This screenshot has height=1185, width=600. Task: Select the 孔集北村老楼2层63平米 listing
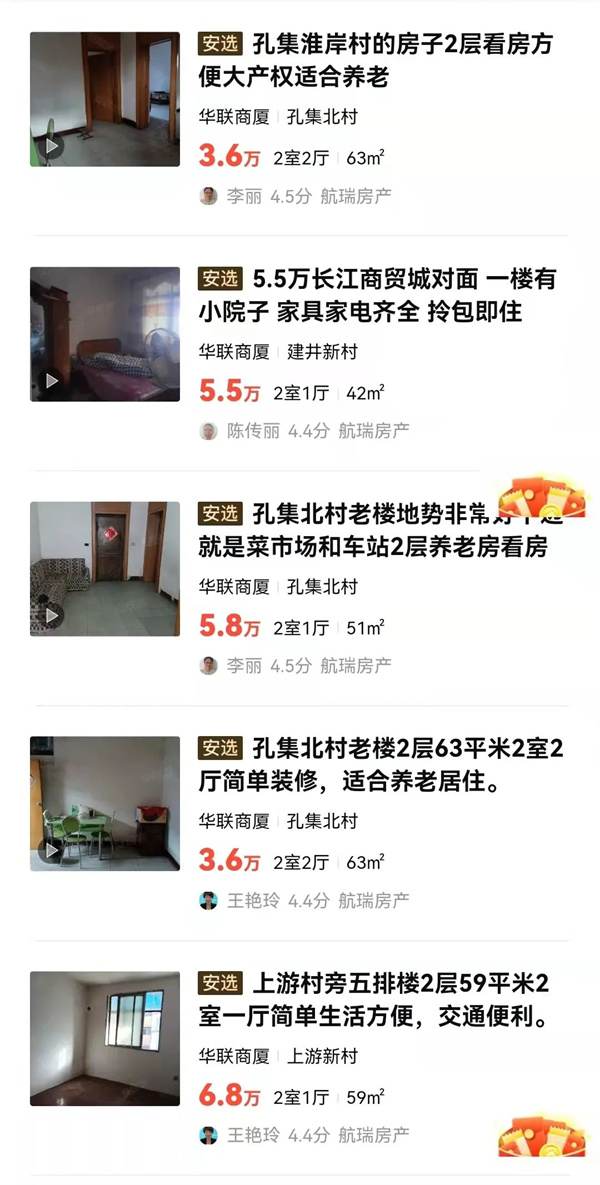tap(375, 764)
